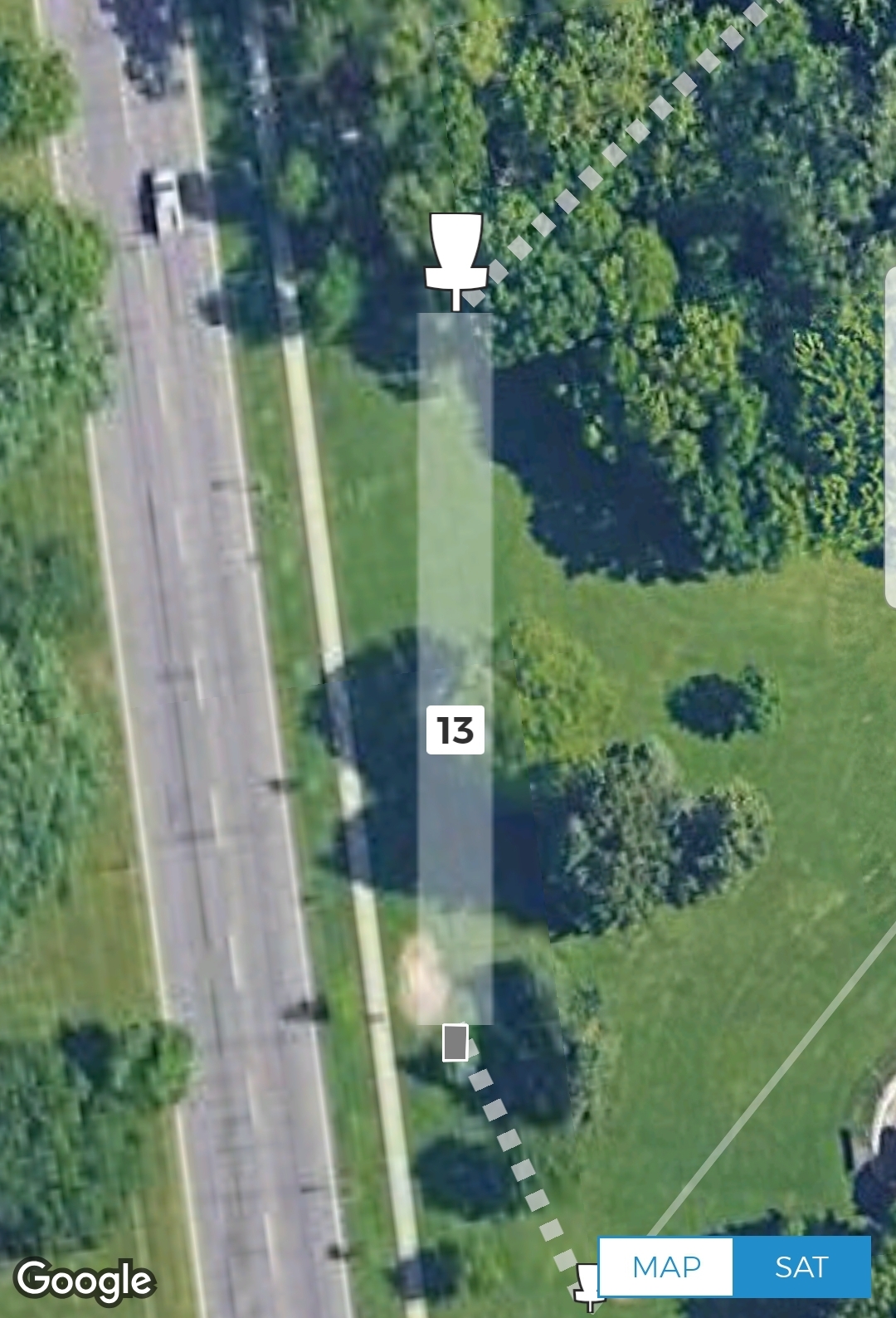Select the SAT satellite view
Image resolution: width=896 pixels, height=1318 pixels.
click(801, 1267)
